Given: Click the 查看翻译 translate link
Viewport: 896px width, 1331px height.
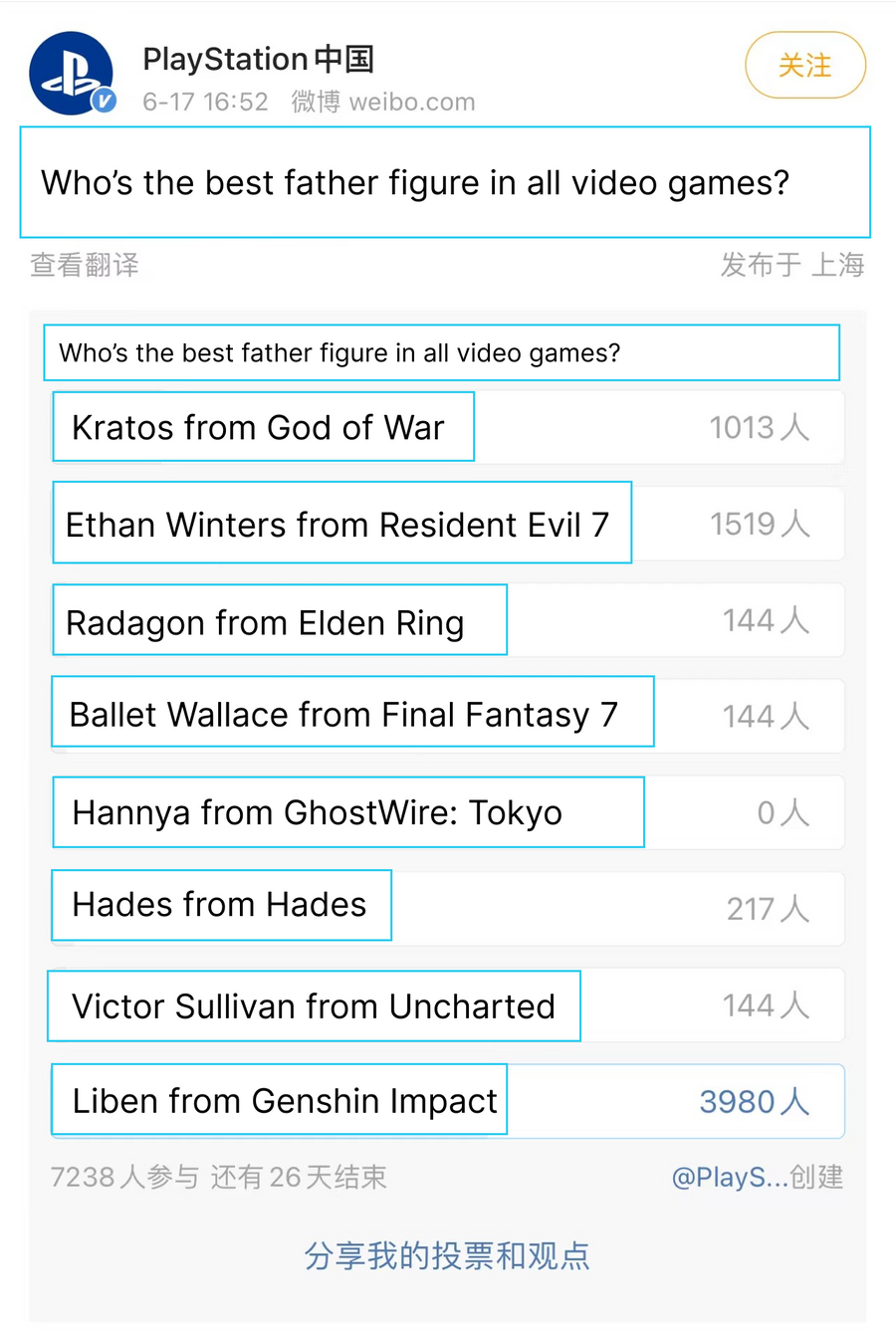Looking at the screenshot, I should click(x=84, y=265).
